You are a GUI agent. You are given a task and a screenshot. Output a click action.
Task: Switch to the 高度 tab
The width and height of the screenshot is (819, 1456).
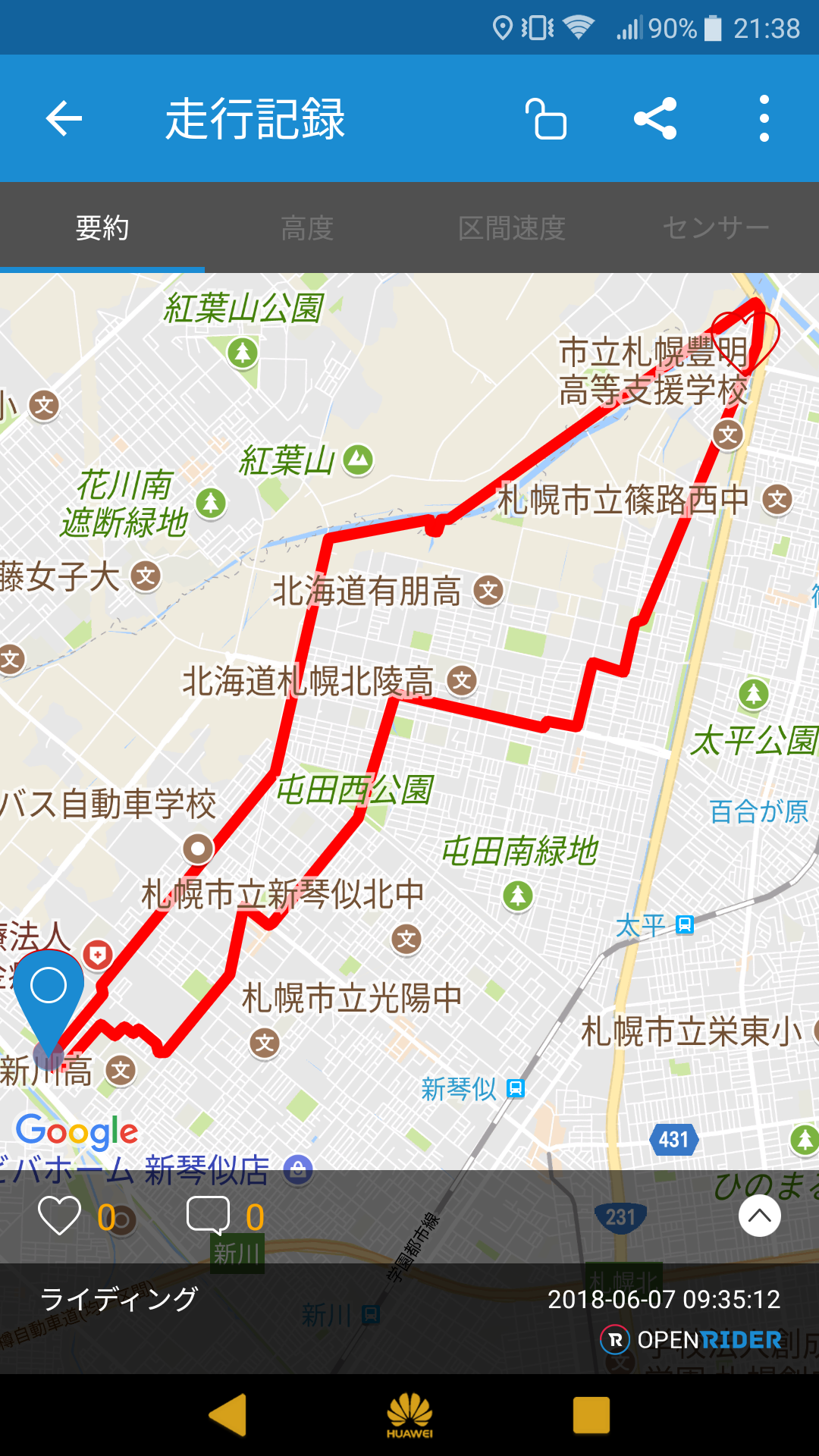click(307, 227)
